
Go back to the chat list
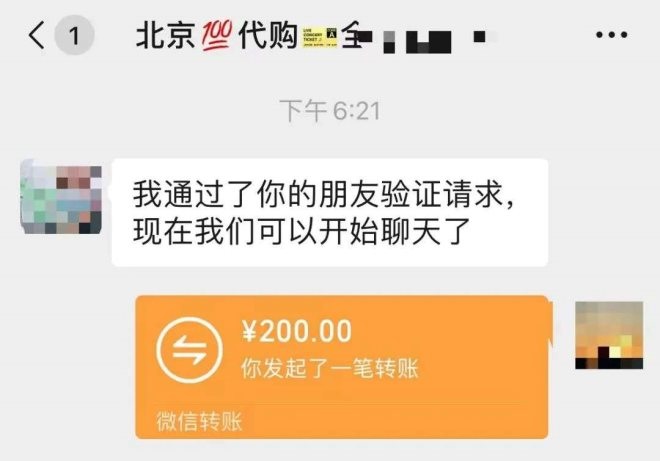[38, 37]
